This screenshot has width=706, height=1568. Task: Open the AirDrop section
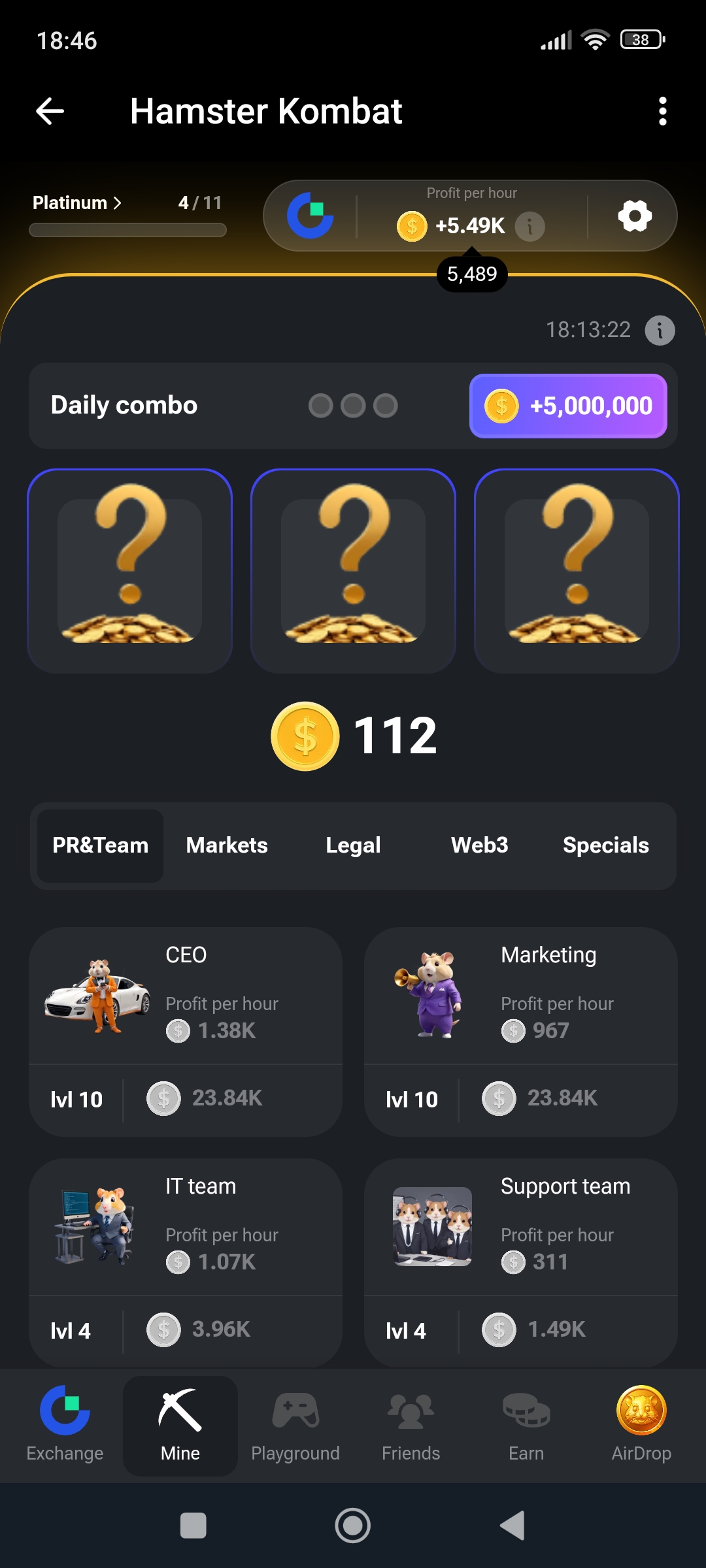[x=641, y=1426]
